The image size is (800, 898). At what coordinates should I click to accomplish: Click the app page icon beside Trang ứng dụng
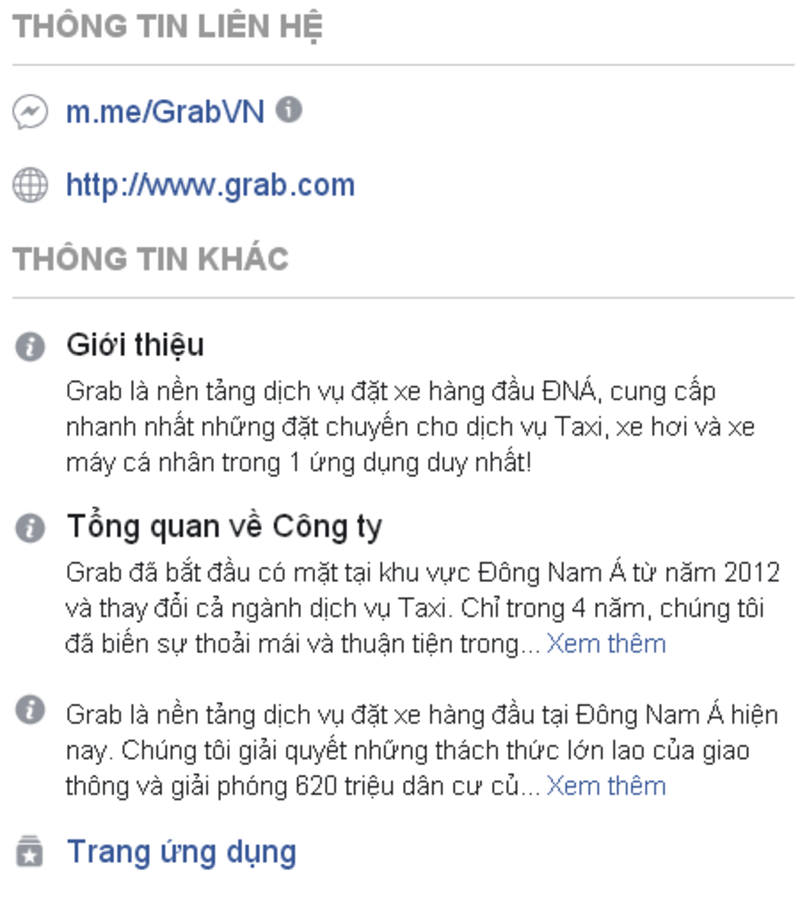tap(30, 851)
